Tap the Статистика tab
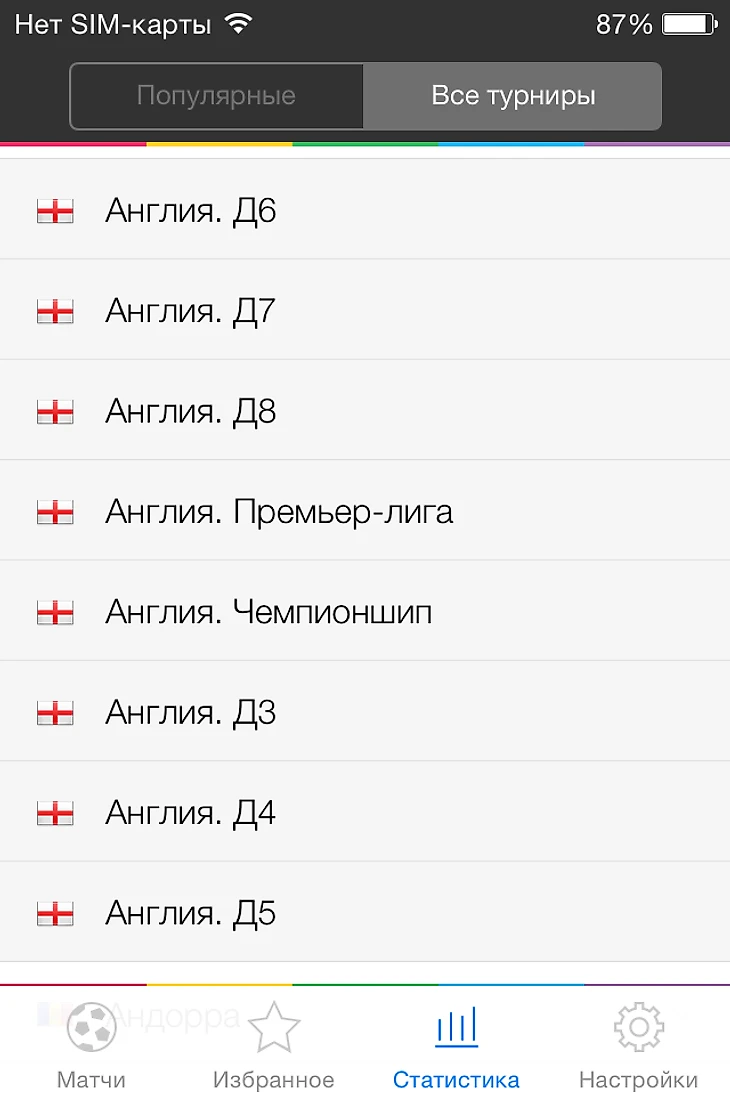The image size is (730, 1095). [x=456, y=1044]
